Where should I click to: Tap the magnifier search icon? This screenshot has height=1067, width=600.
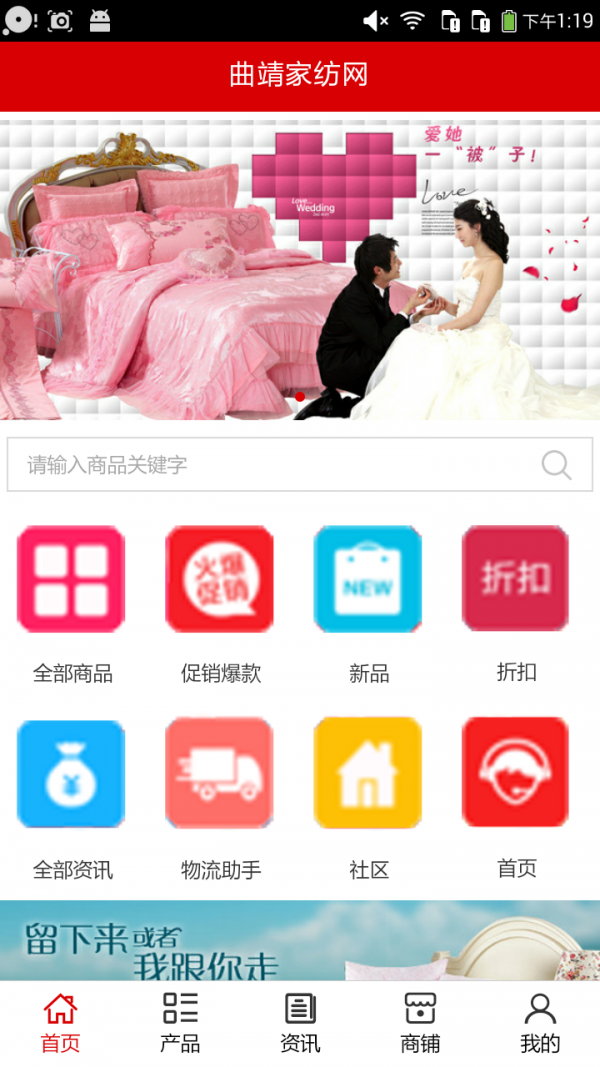point(556,465)
